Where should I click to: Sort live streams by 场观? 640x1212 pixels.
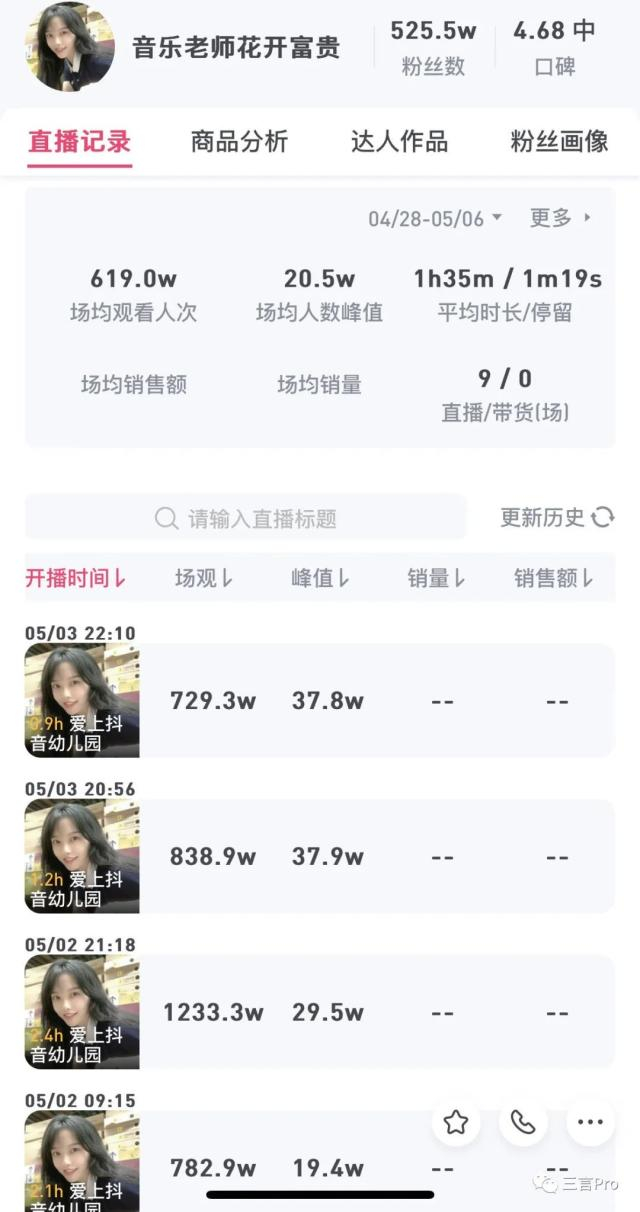click(204, 578)
